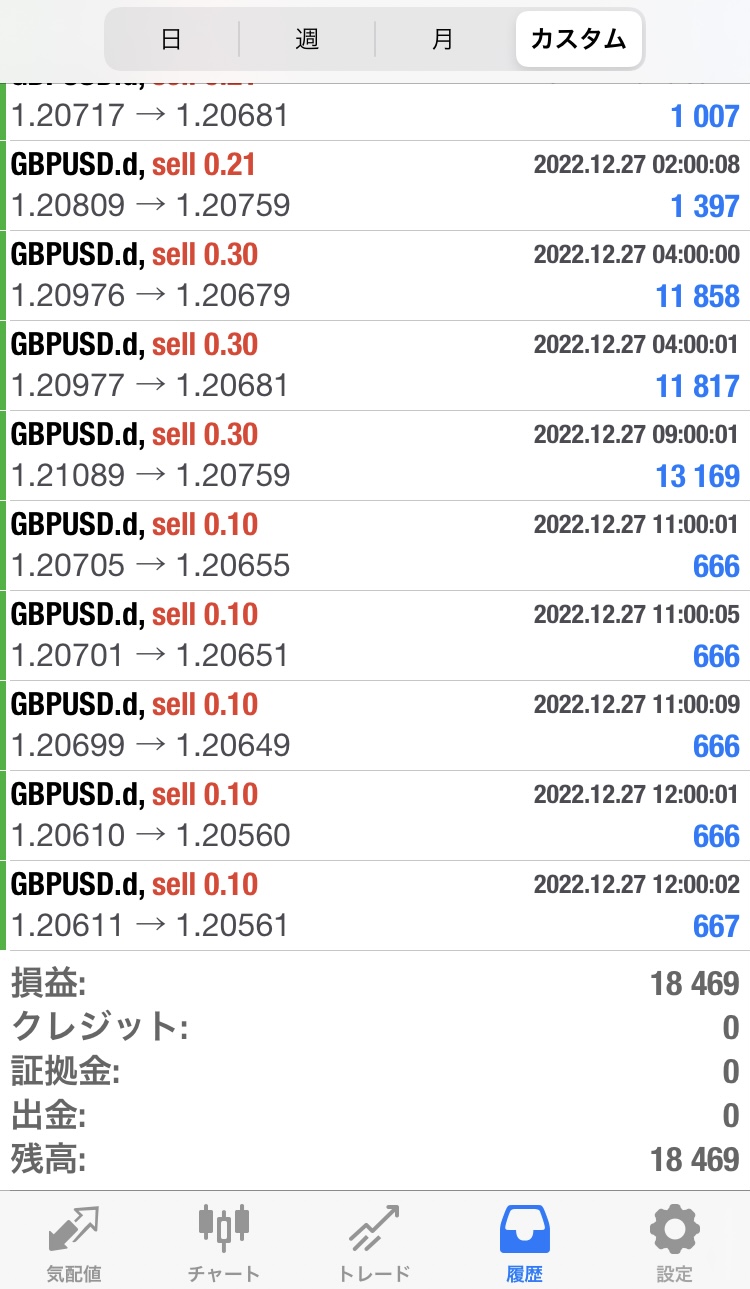
Task: Open the trade closed at 11:00:01
Action: tap(375, 546)
